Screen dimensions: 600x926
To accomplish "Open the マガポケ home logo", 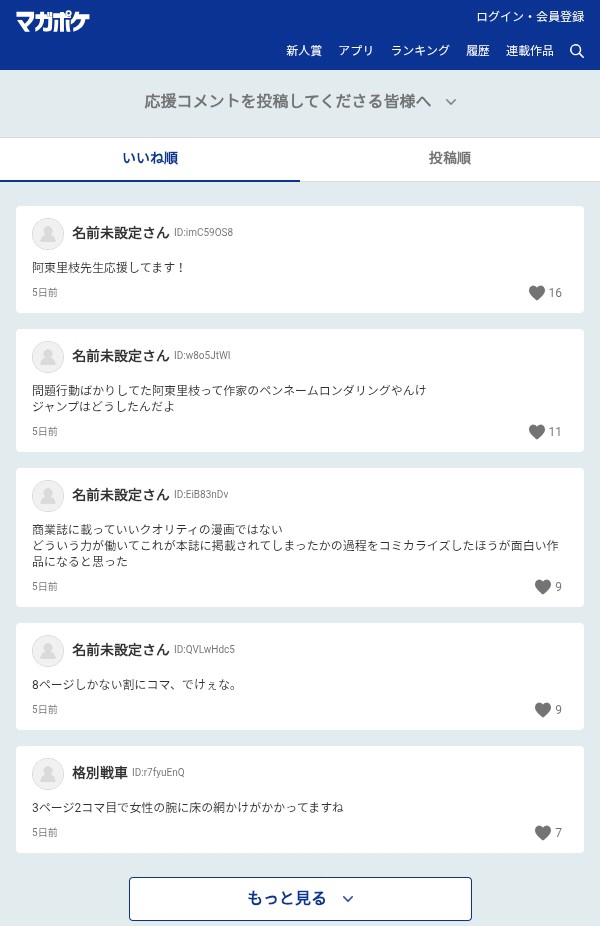I will (52, 21).
